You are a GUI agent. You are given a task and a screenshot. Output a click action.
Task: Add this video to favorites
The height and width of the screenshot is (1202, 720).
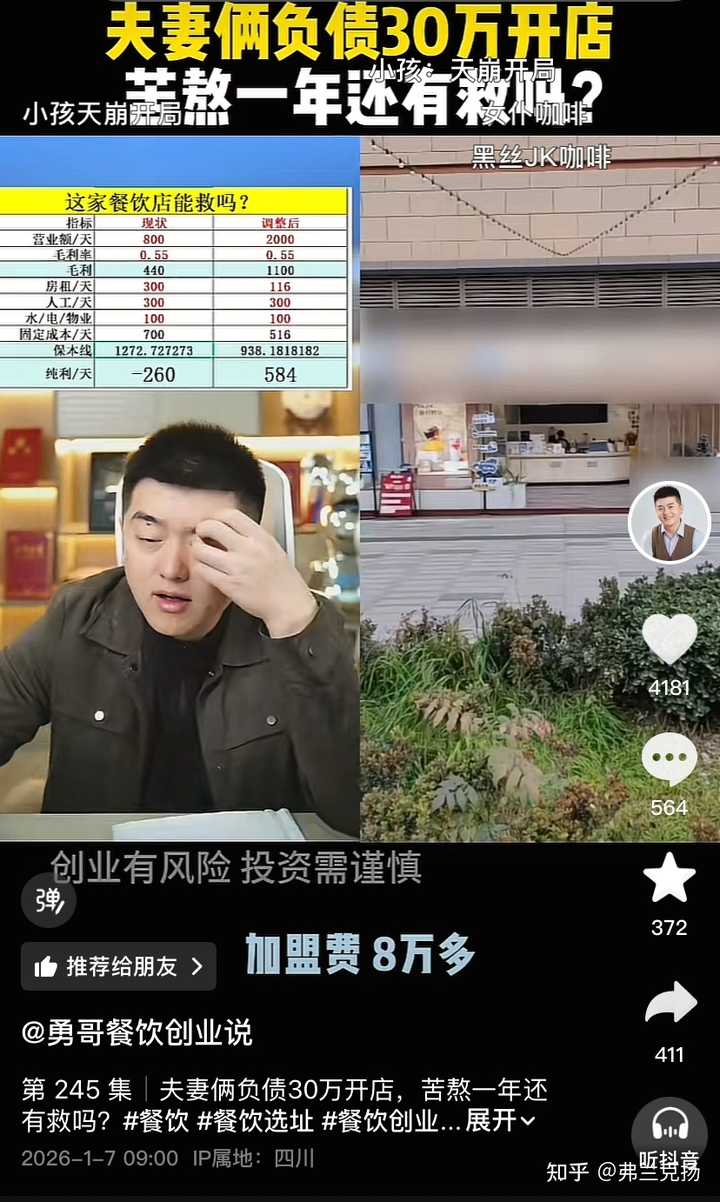coord(669,880)
